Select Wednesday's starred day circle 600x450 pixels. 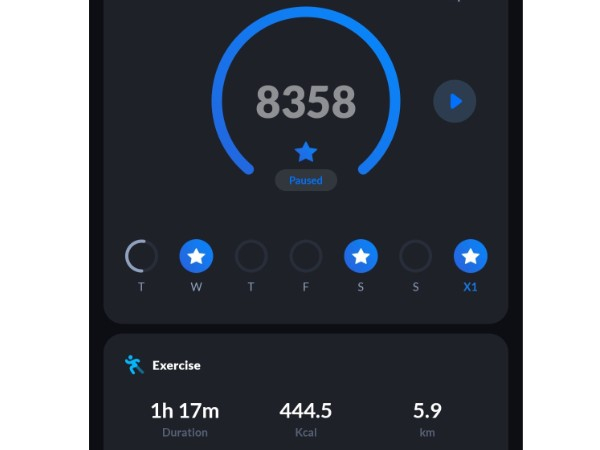click(196, 256)
